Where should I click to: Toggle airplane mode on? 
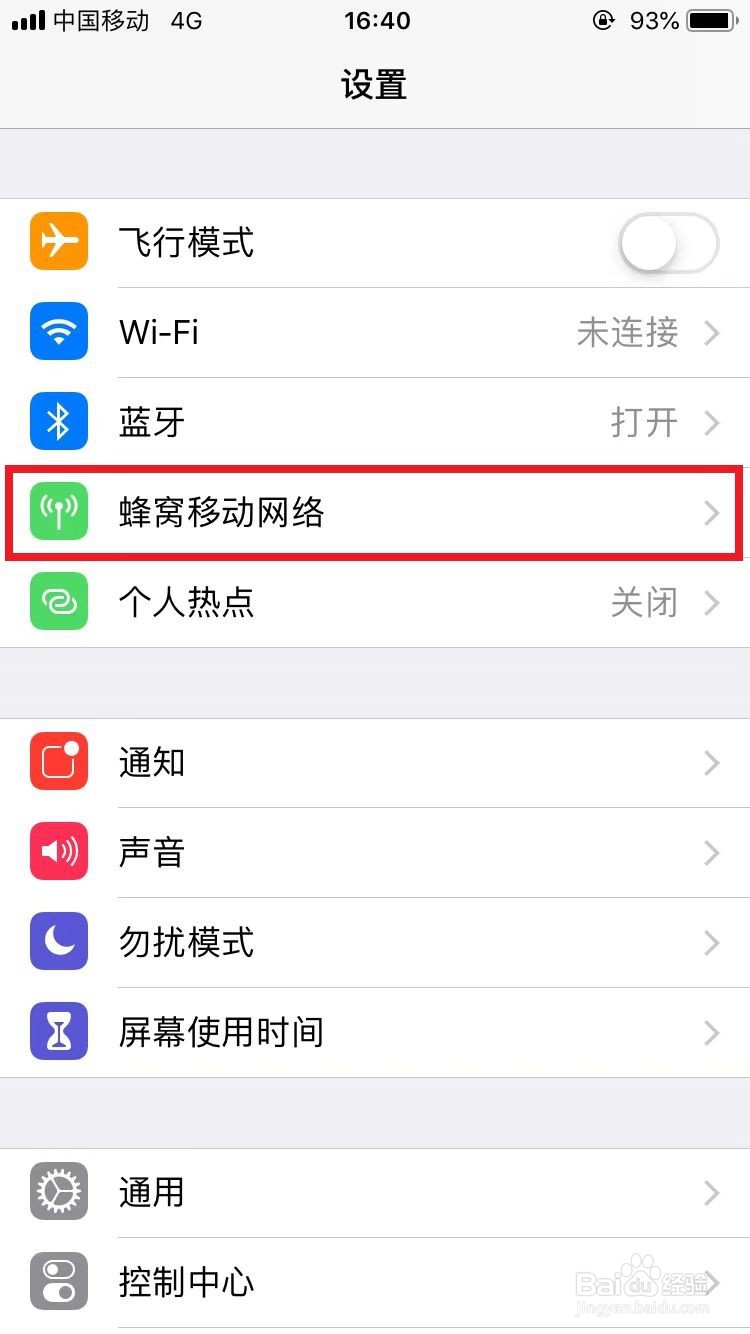[x=668, y=242]
